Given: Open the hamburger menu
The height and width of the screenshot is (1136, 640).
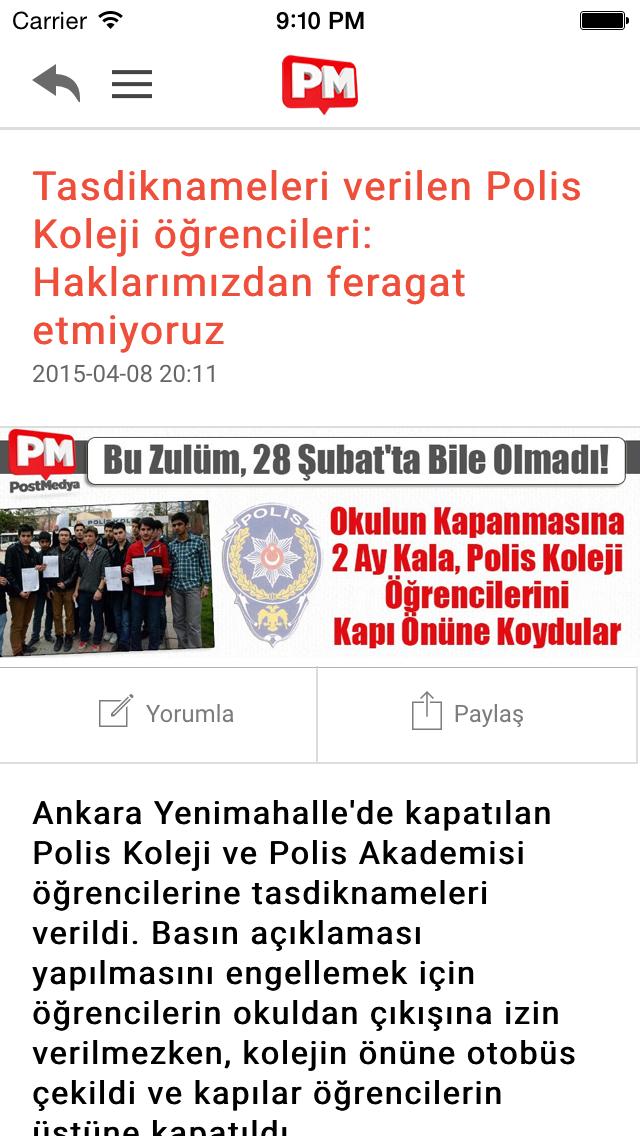Looking at the screenshot, I should click(132, 84).
